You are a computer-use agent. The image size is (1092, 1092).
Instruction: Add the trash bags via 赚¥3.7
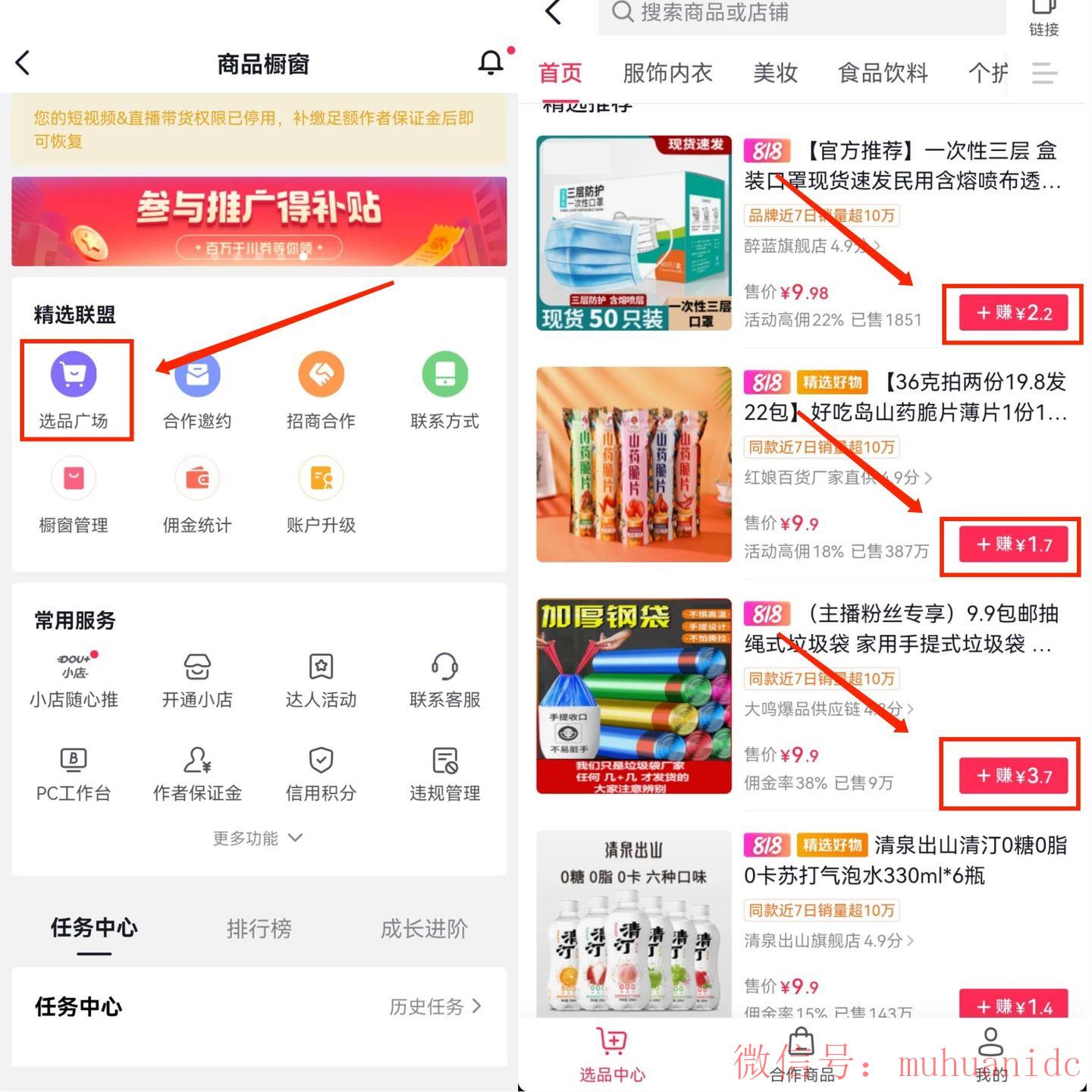1013,775
